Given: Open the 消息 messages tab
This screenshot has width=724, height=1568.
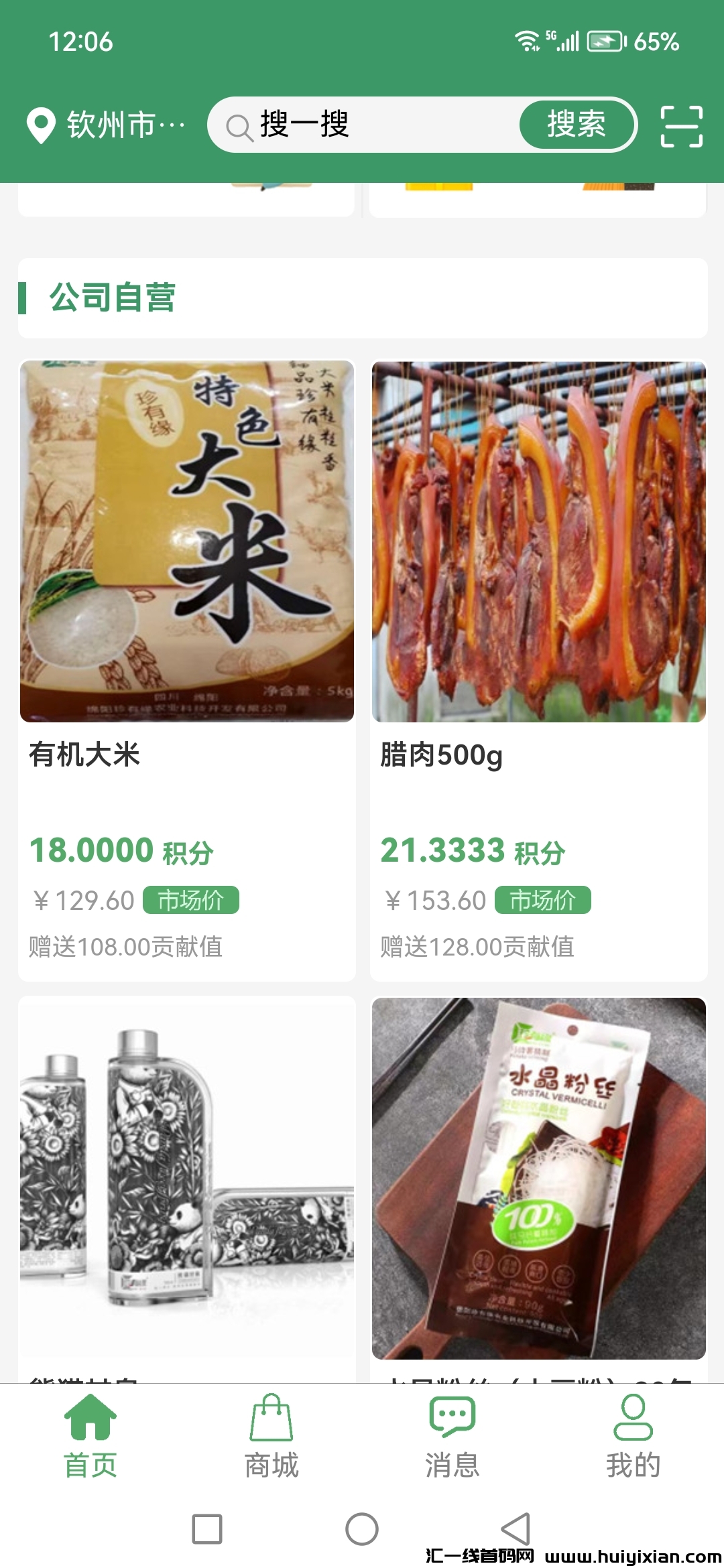Looking at the screenshot, I should 452,1436.
